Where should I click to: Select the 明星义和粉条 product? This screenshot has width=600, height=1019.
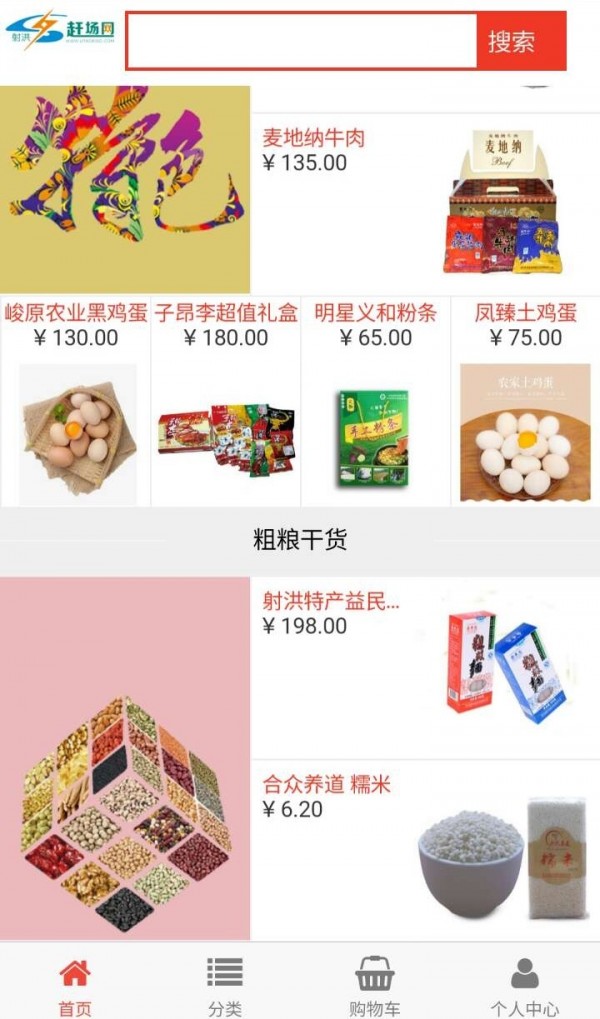(x=376, y=402)
